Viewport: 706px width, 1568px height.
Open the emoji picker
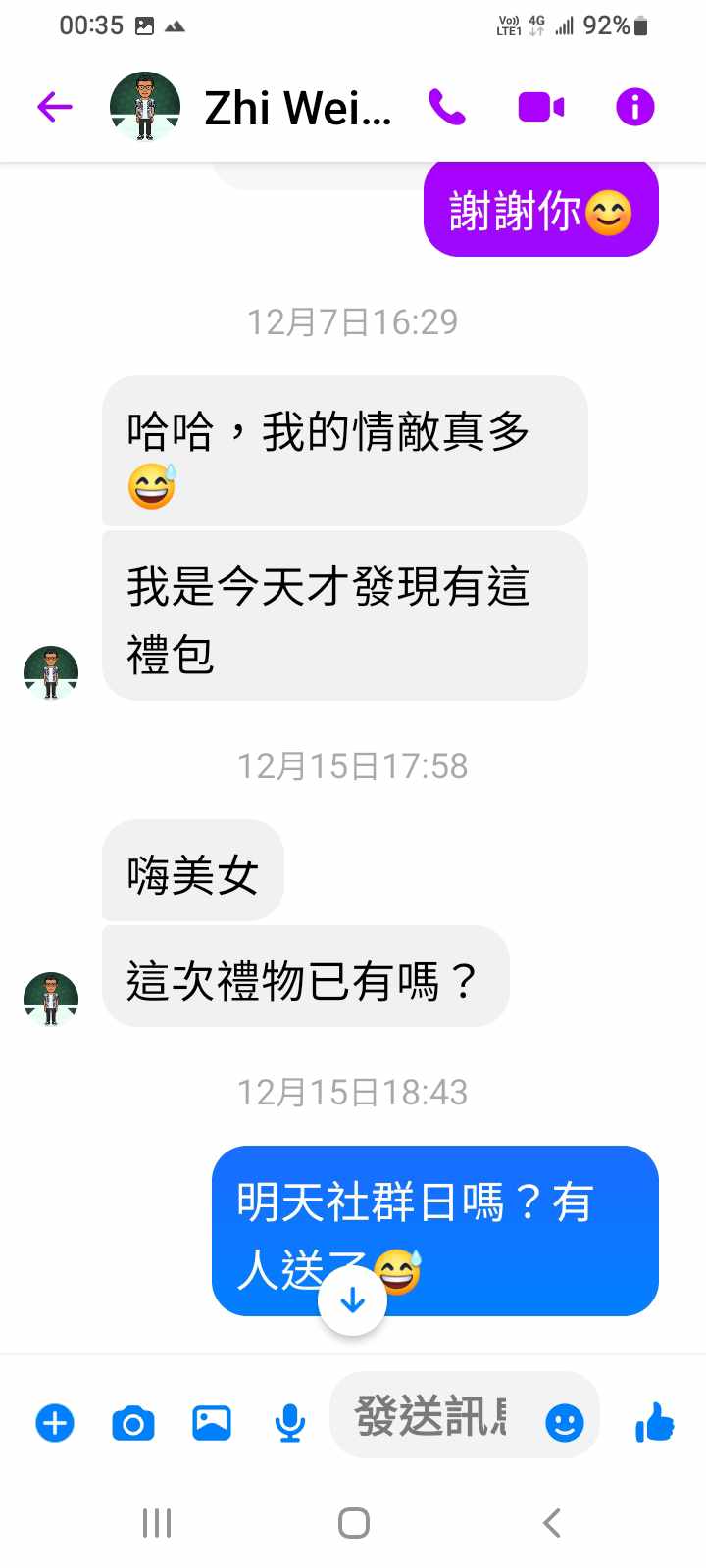[564, 1422]
